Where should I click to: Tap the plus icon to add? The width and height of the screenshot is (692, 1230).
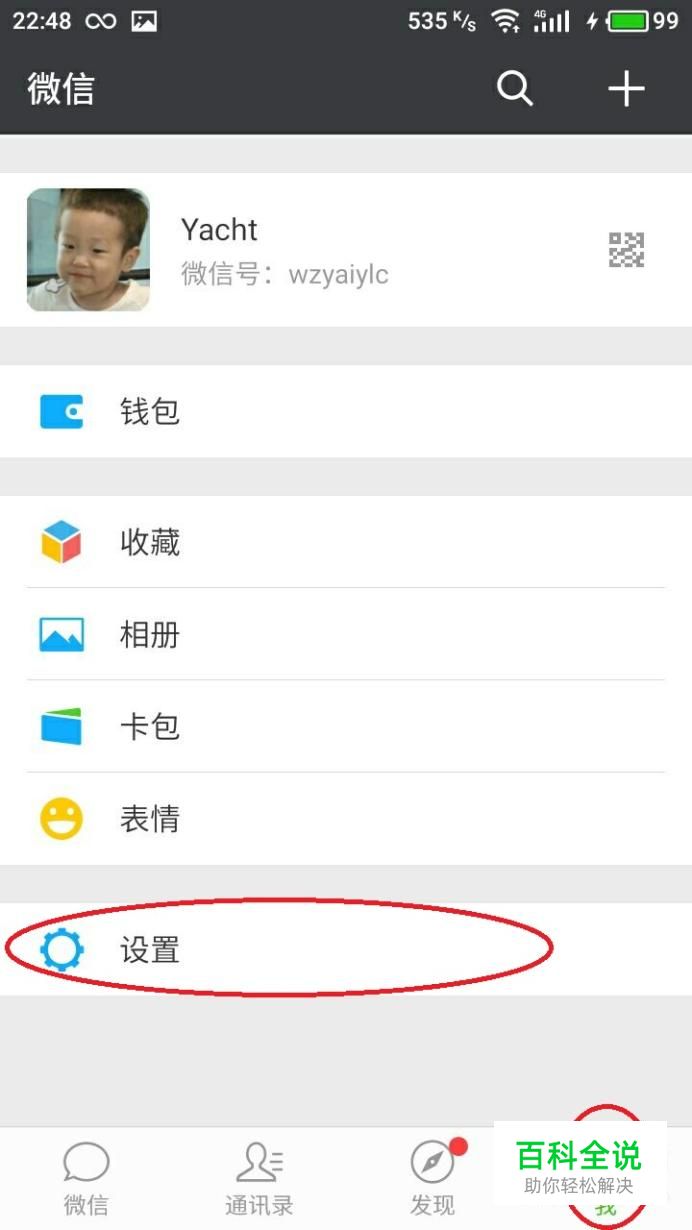tap(626, 89)
